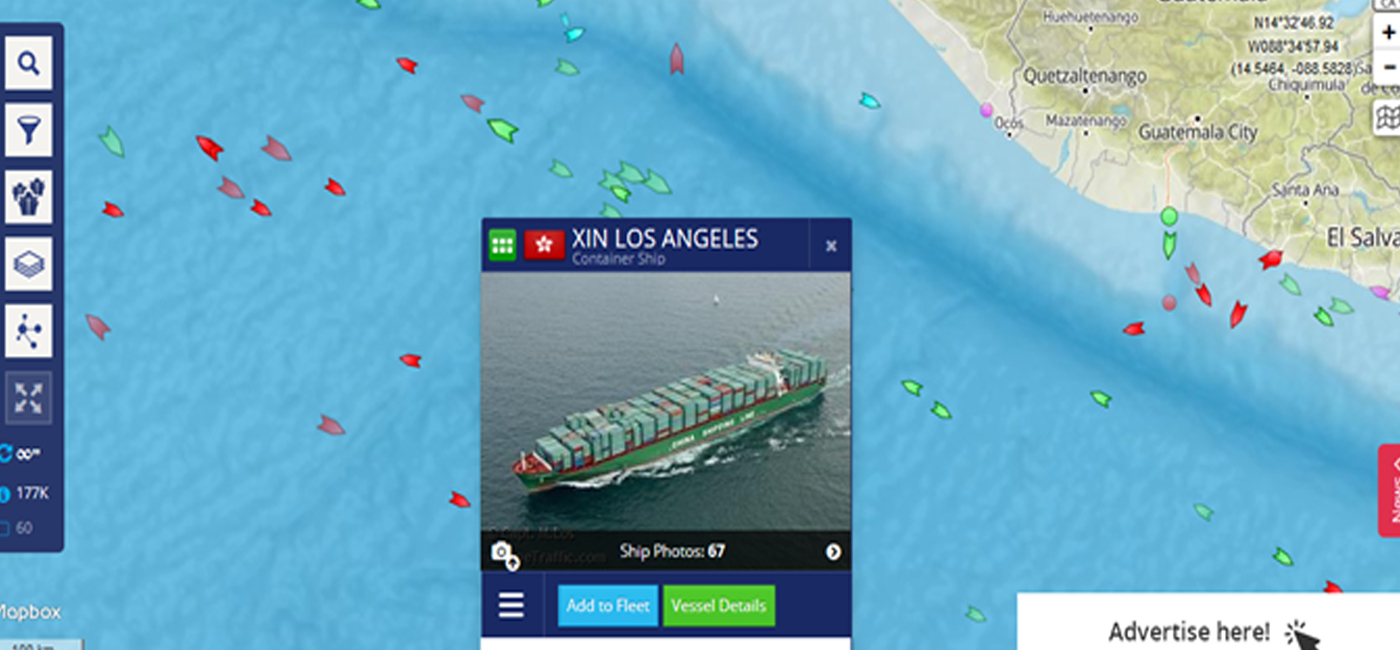Open the map layers panel
This screenshot has width=1400, height=650.
tap(28, 264)
